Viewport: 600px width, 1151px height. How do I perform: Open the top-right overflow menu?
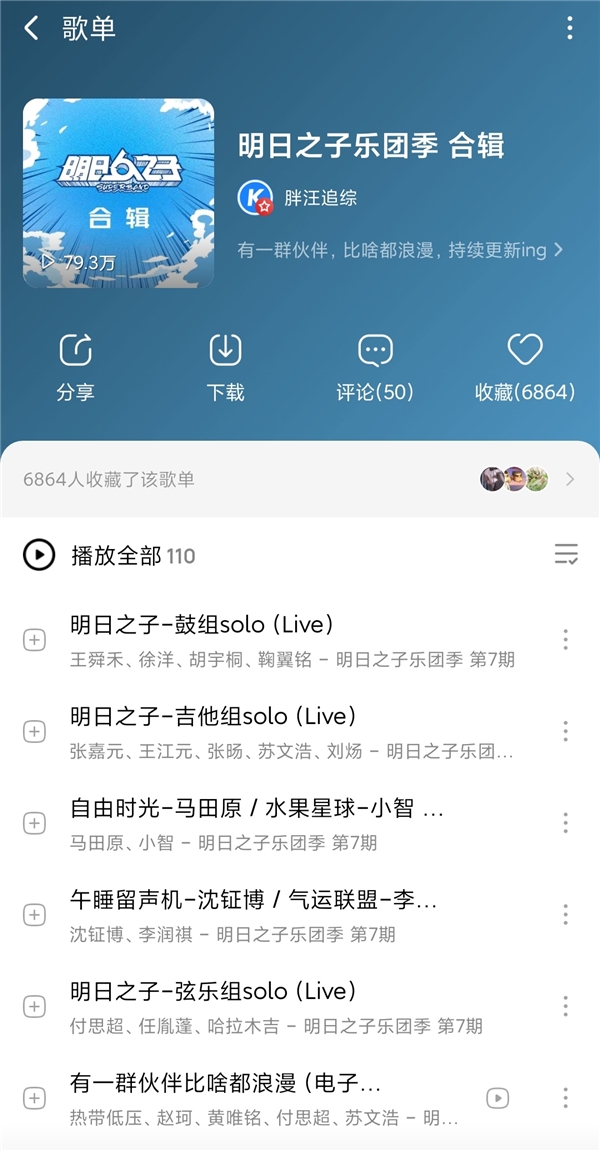pos(570,28)
